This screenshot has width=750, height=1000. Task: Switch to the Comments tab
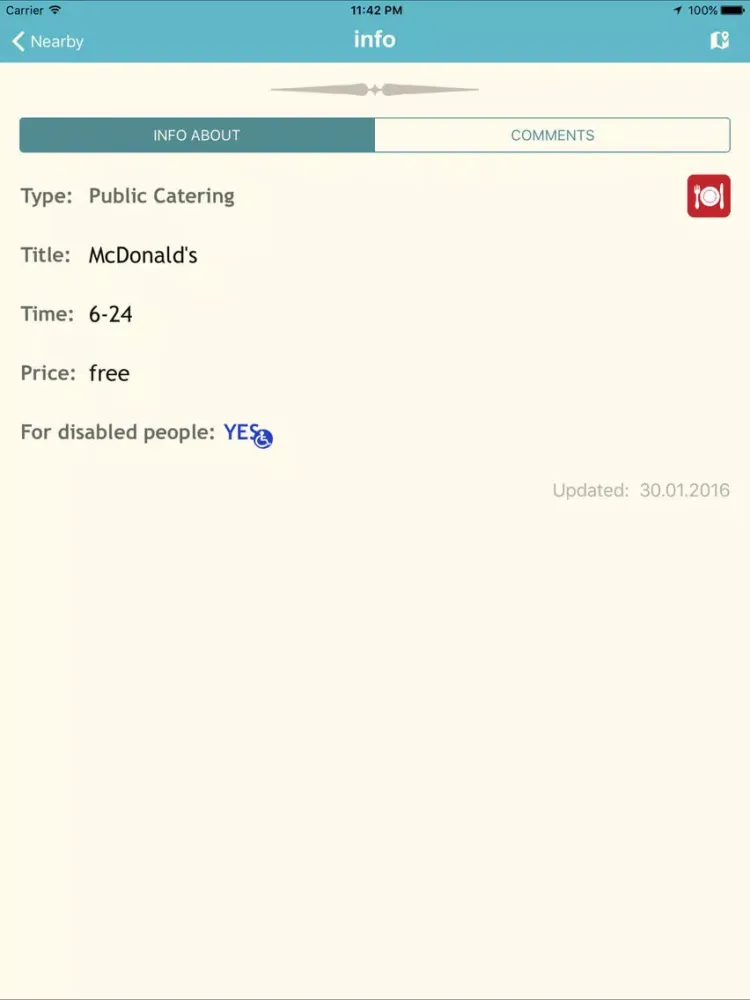point(552,135)
